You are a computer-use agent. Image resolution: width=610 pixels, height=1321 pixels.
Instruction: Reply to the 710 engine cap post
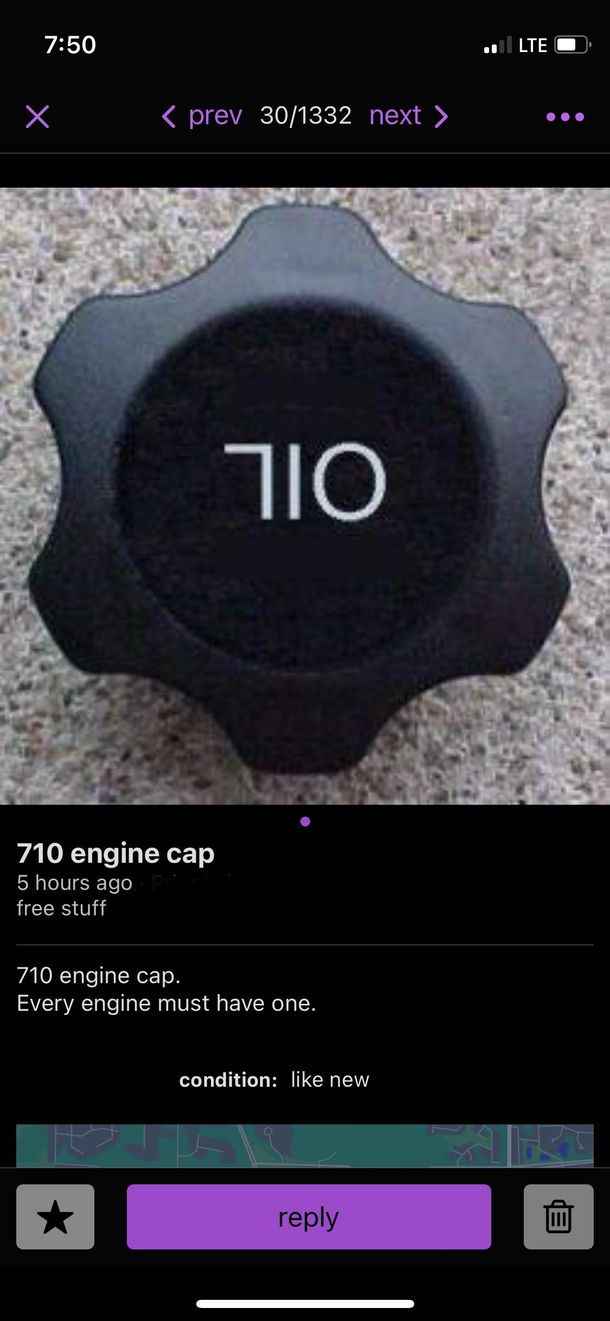pyautogui.click(x=308, y=1217)
